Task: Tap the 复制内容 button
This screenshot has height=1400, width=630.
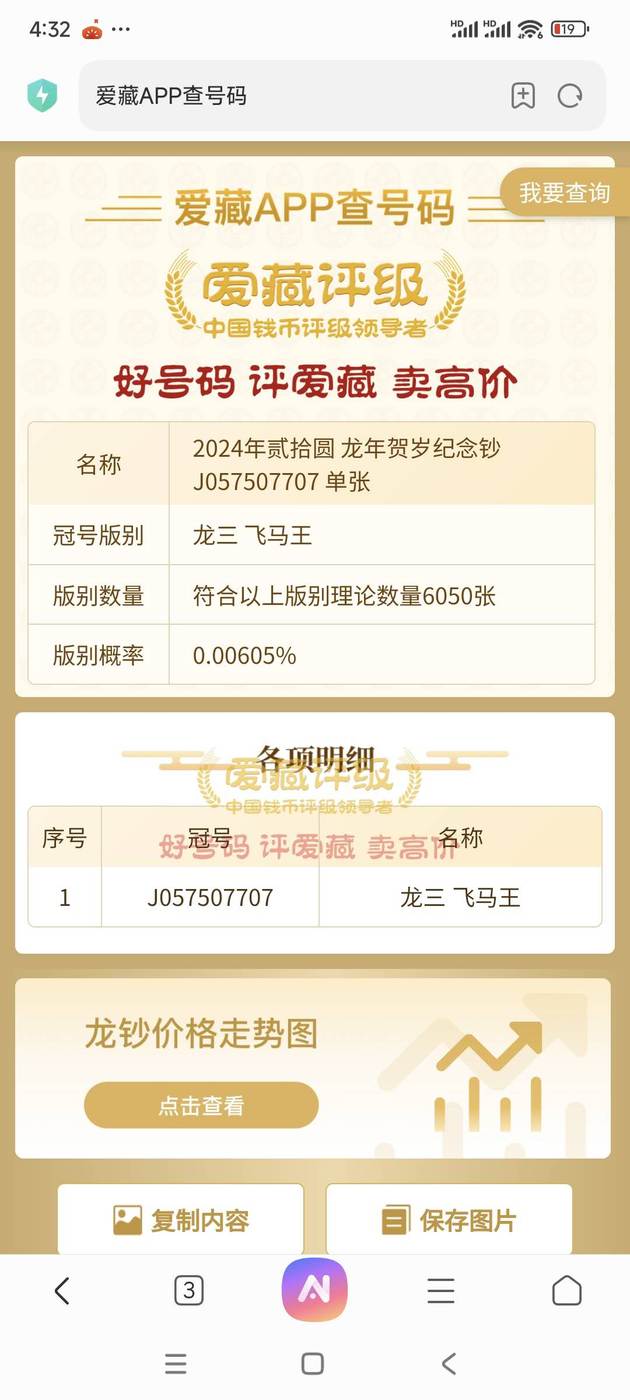Action: [181, 1220]
